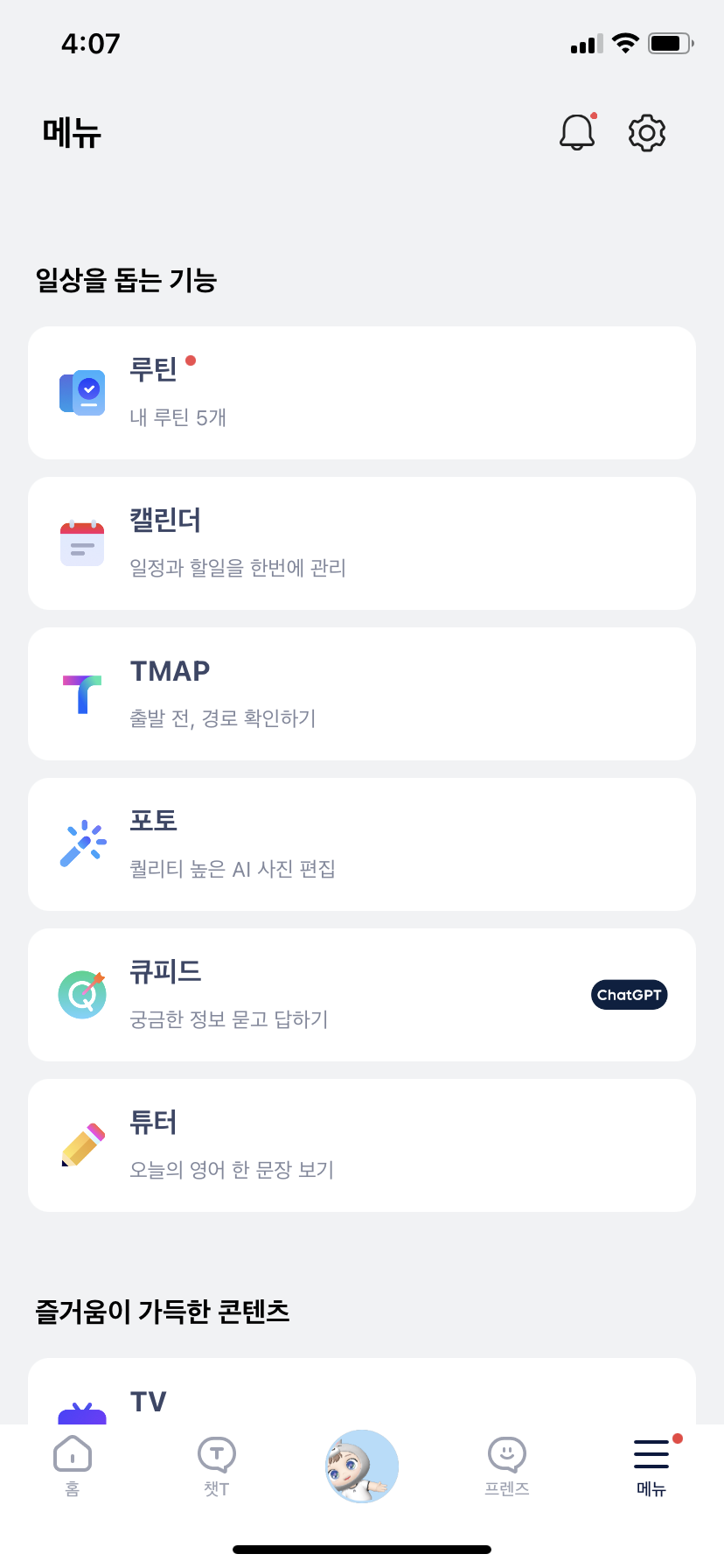Viewport: 724px width, 1568px height.
Task: Open the 루틴 routine icon
Action: (x=82, y=392)
